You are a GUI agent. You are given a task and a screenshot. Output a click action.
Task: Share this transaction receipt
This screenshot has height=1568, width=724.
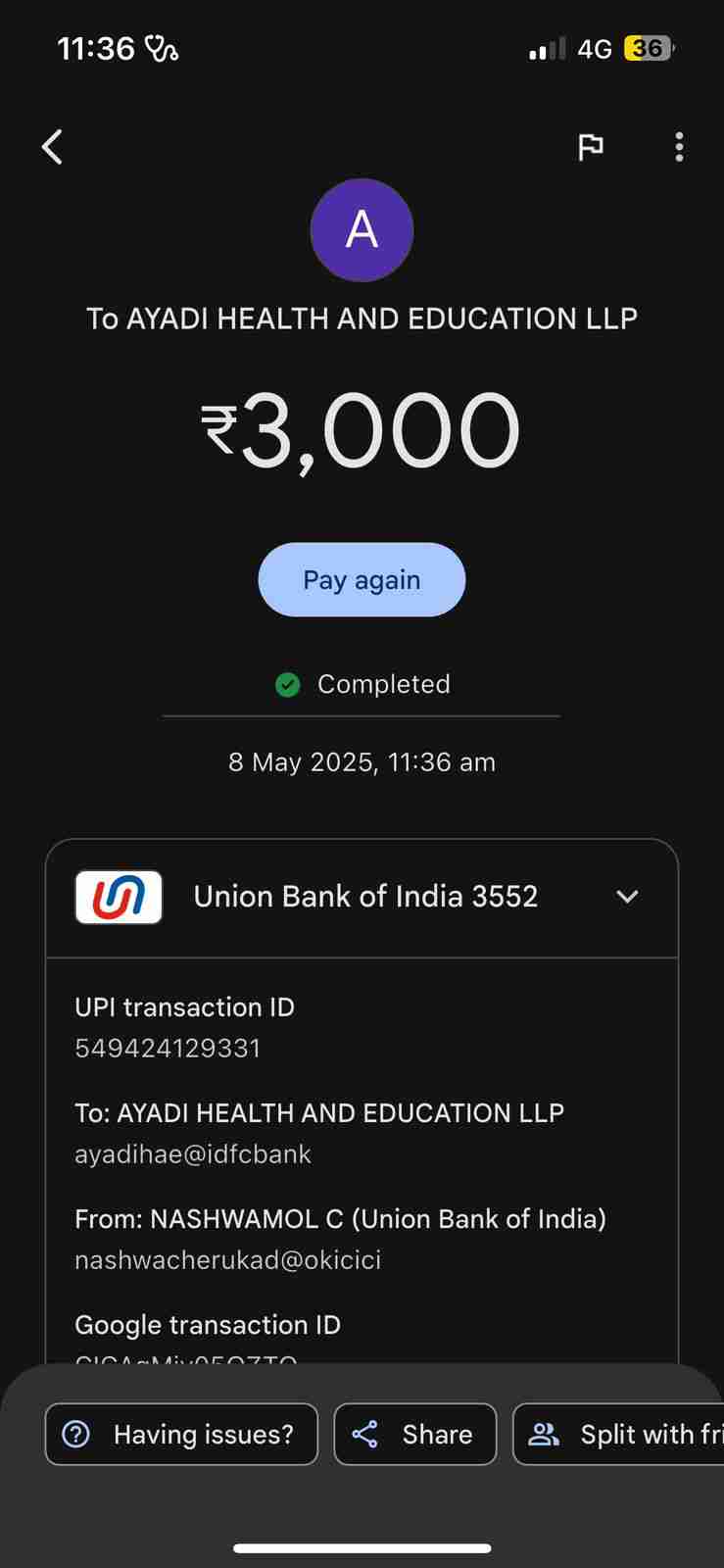(415, 1435)
